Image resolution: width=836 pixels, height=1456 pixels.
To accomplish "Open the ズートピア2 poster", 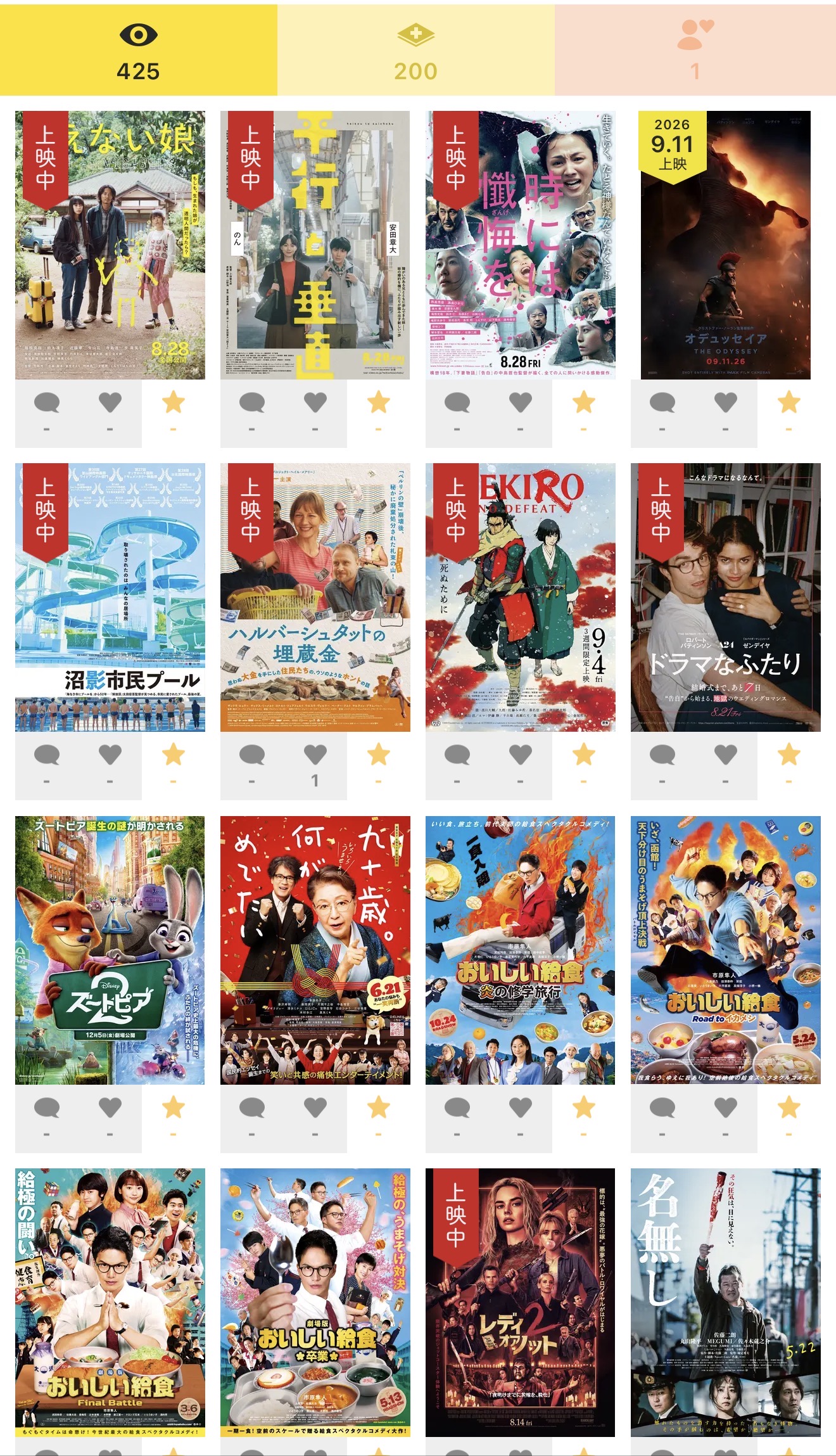I will pyautogui.click(x=110, y=950).
